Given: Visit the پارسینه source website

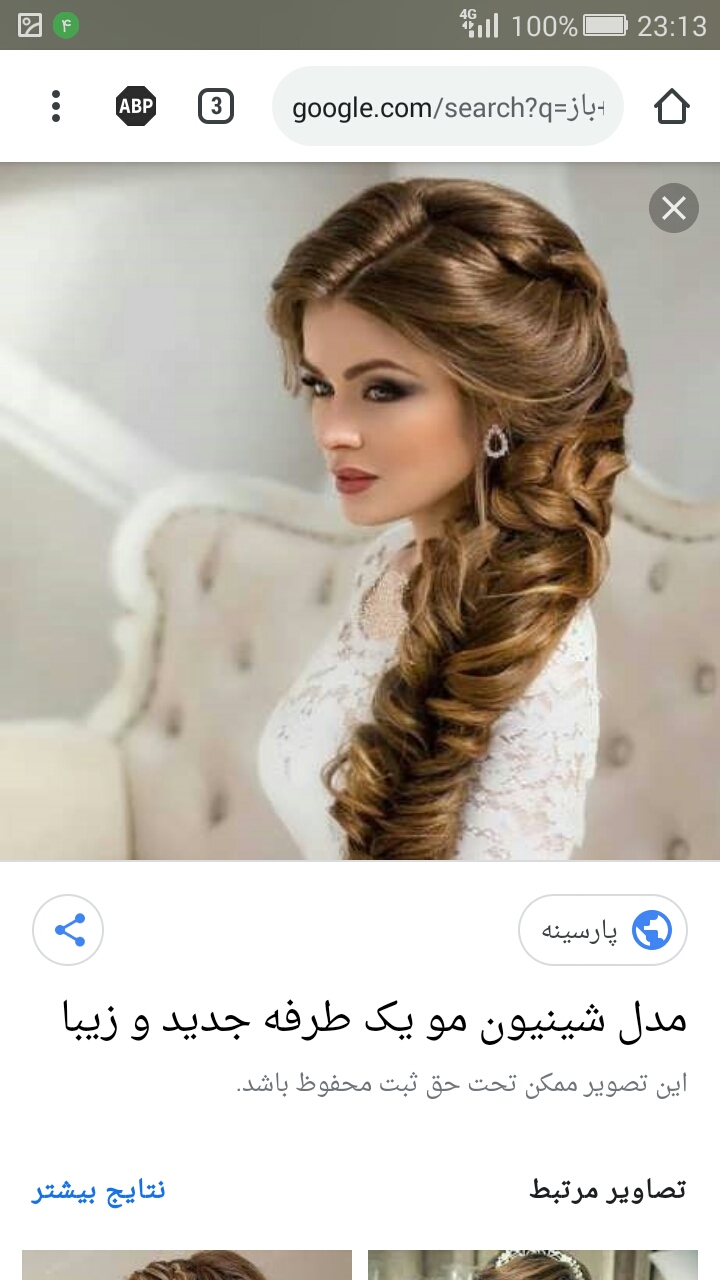Looking at the screenshot, I should pyautogui.click(x=602, y=931).
